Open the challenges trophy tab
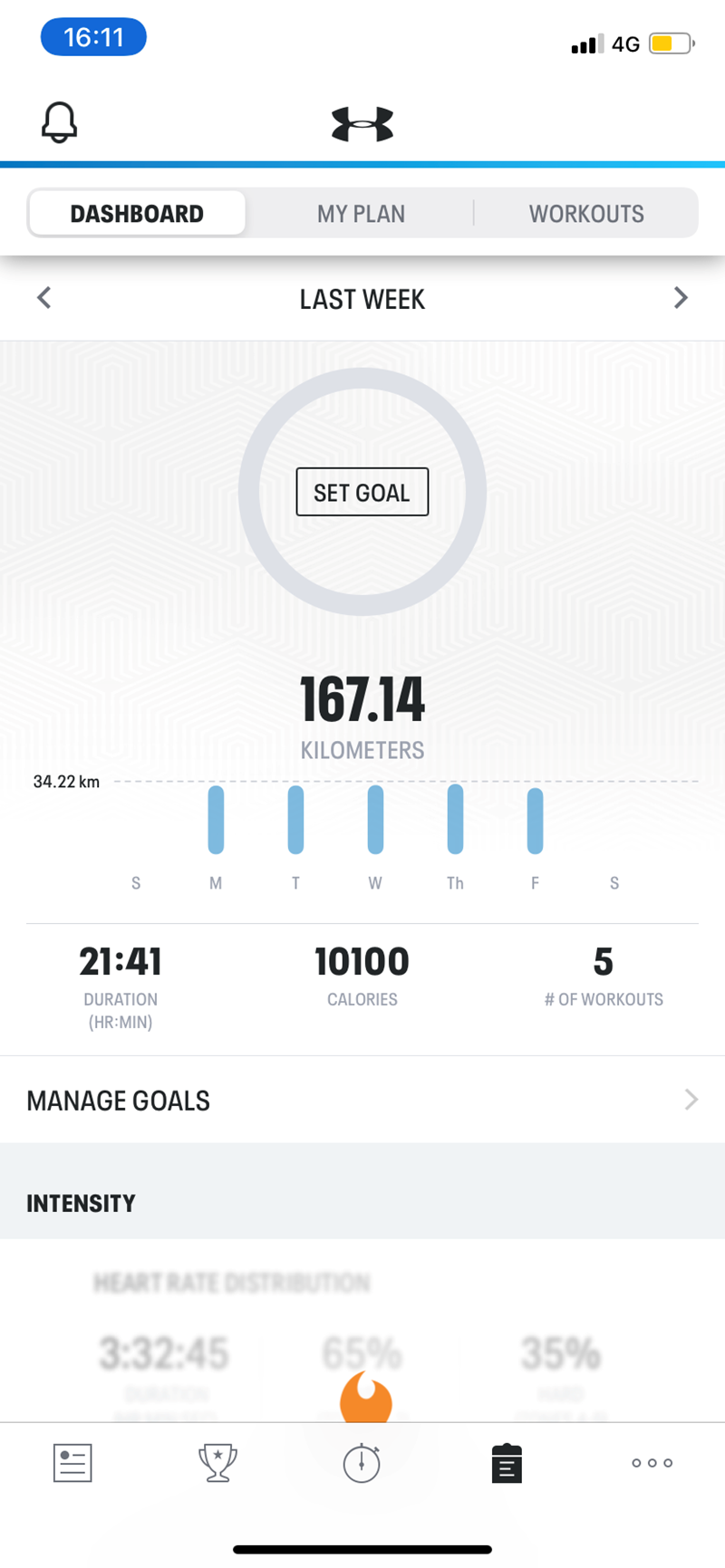 pyautogui.click(x=217, y=1463)
